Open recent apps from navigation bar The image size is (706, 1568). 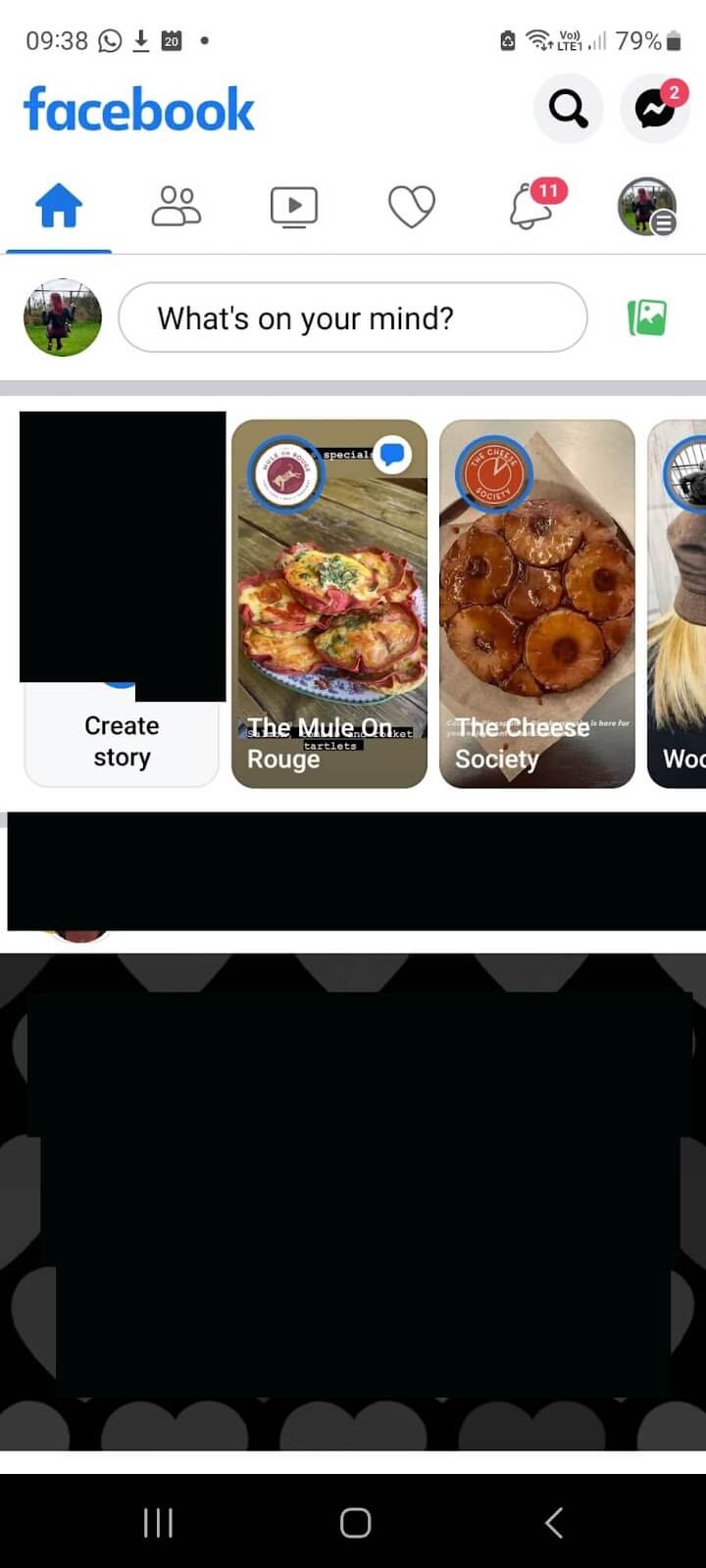coord(158,1522)
